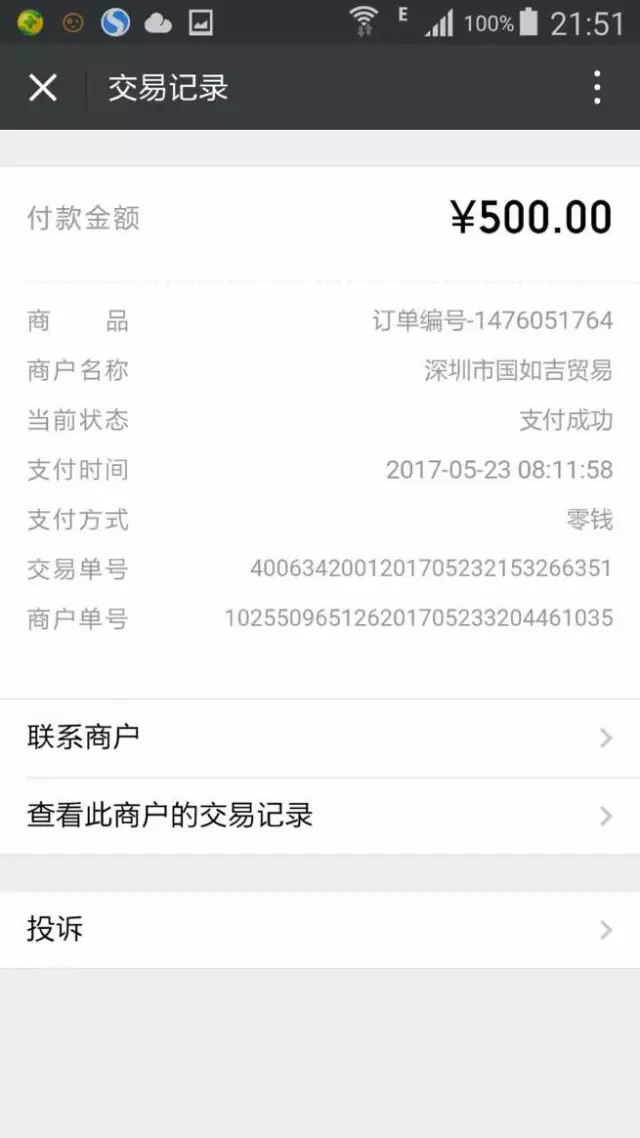Open the three-dot overflow menu
640x1138 pixels.
597,88
